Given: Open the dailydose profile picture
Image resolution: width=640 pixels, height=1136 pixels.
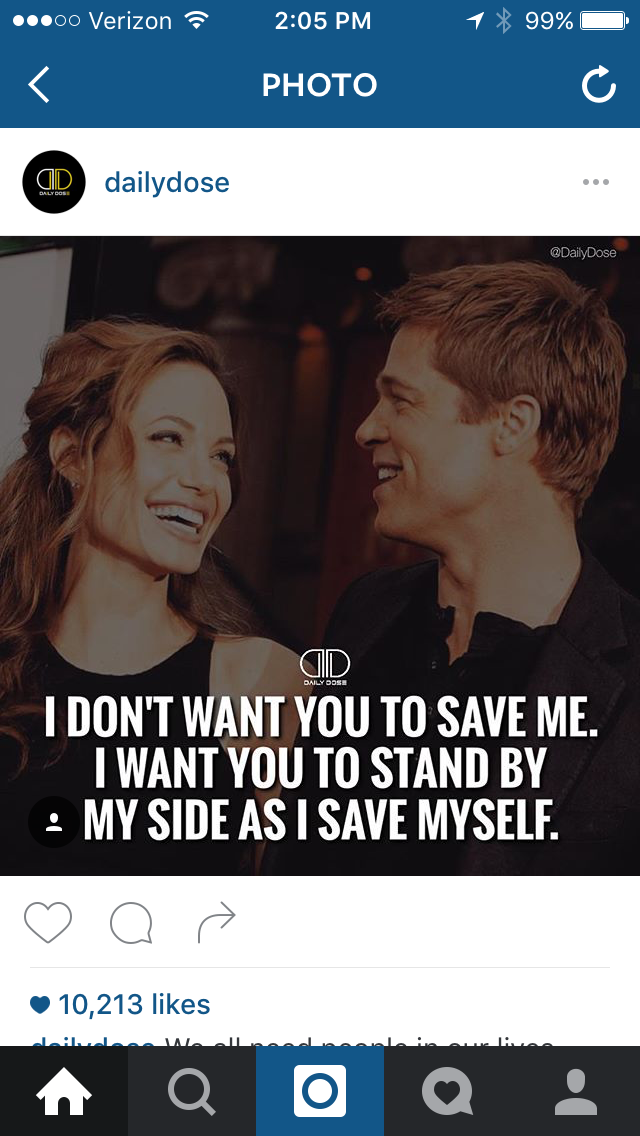Looking at the screenshot, I should pyautogui.click(x=54, y=182).
